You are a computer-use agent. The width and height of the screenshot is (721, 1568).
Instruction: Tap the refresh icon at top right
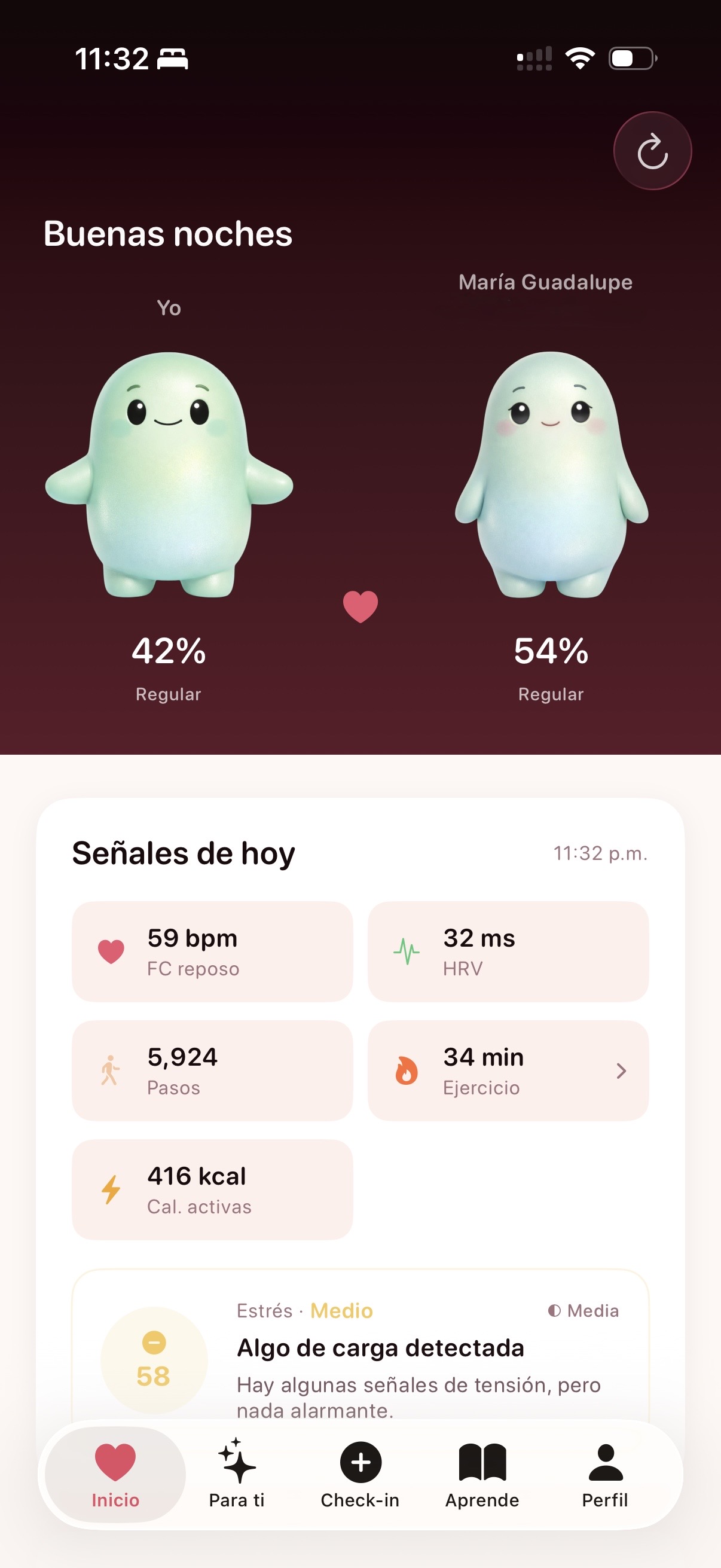pos(652,150)
